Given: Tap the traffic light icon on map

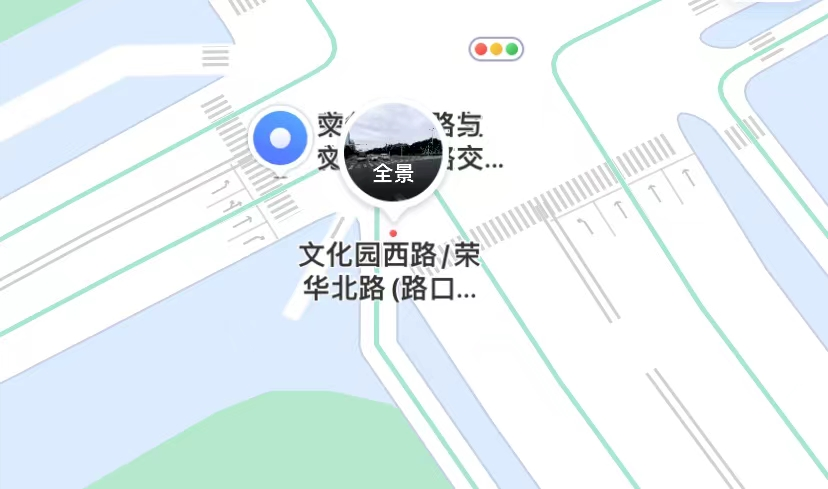Looking at the screenshot, I should coord(496,49).
